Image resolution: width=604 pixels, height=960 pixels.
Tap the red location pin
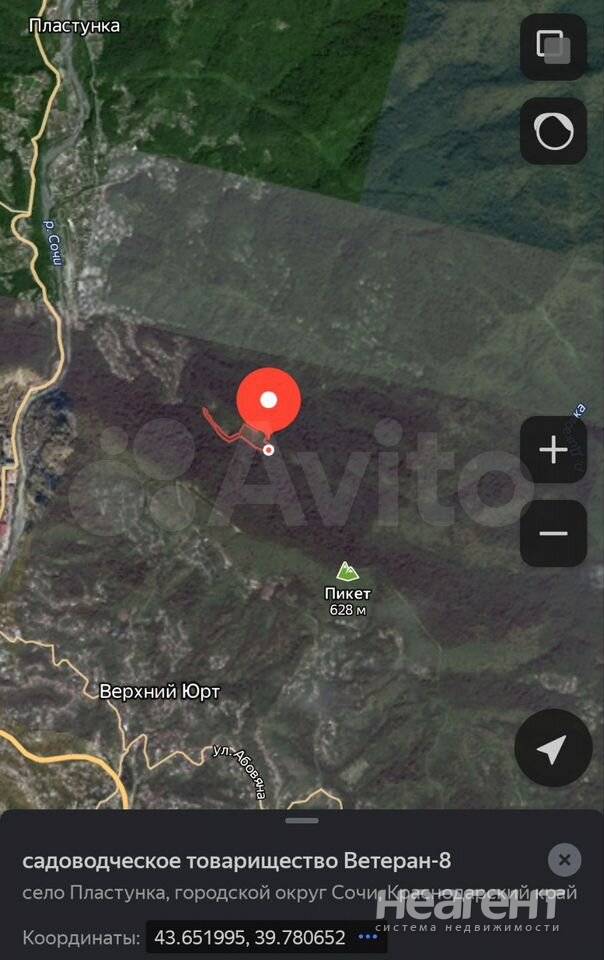pos(268,402)
